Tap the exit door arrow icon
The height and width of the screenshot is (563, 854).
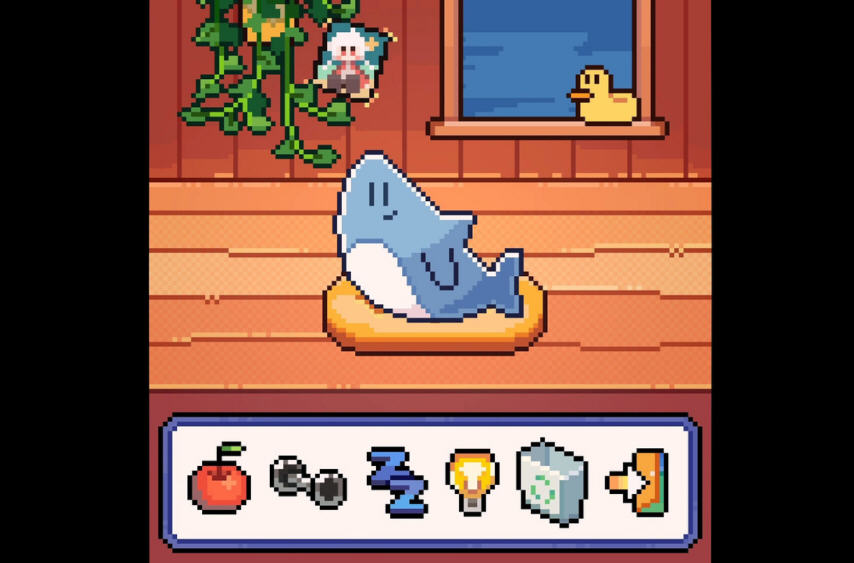(x=640, y=482)
